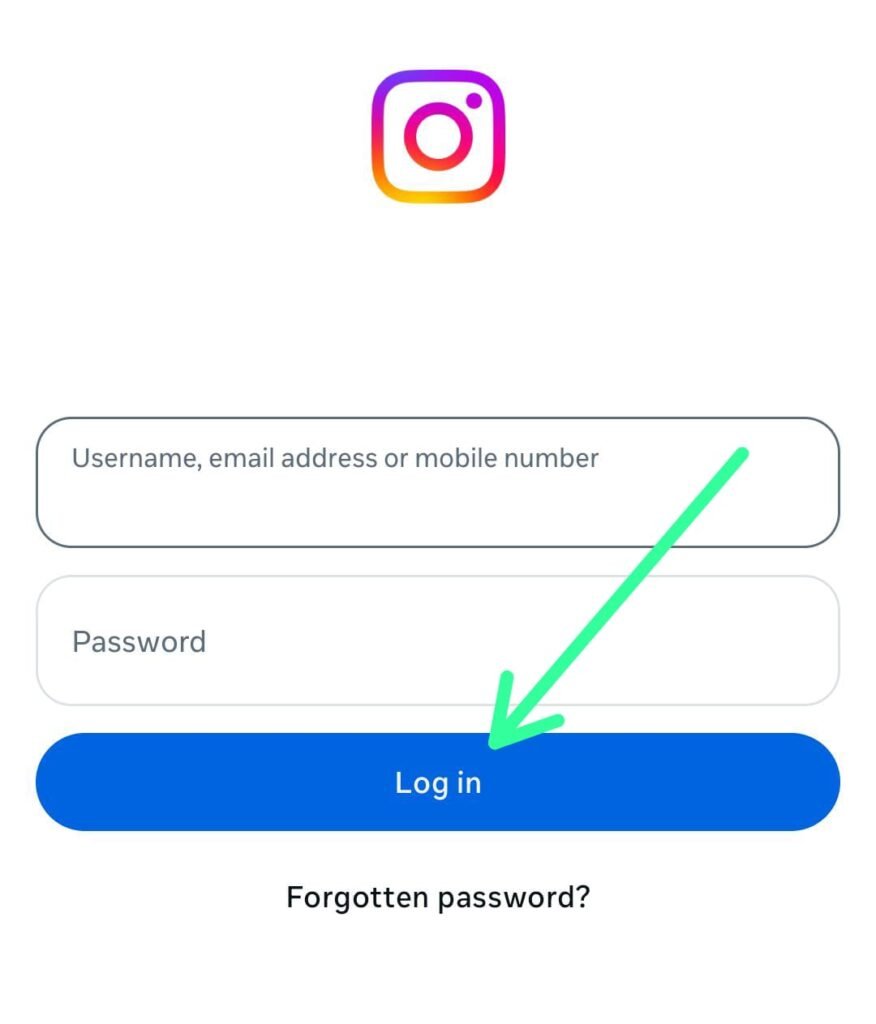This screenshot has height=1024, width=876.
Task: Focus the Password field
Action: (x=437, y=641)
